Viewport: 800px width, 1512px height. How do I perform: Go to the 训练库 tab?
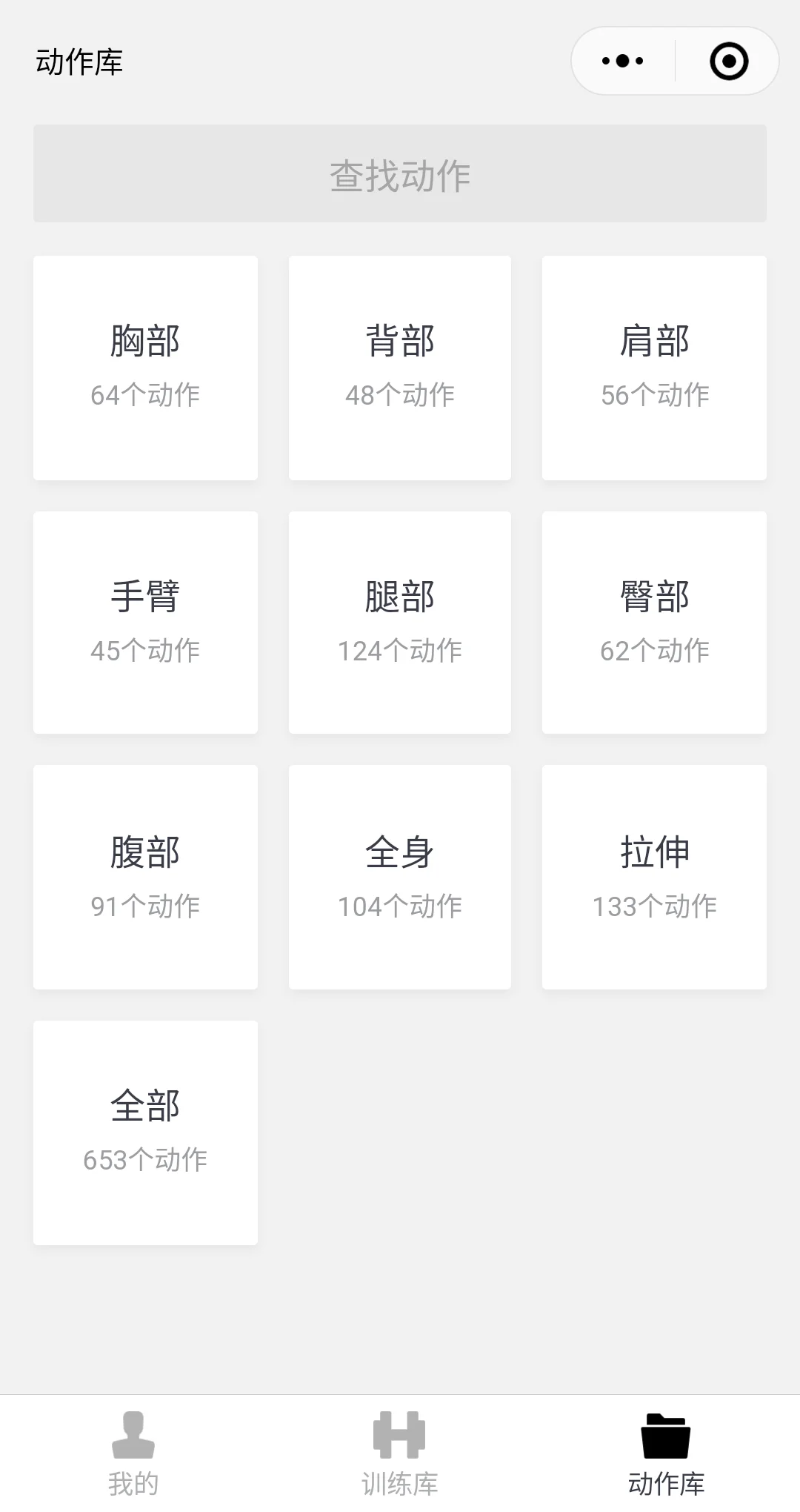click(x=400, y=1453)
